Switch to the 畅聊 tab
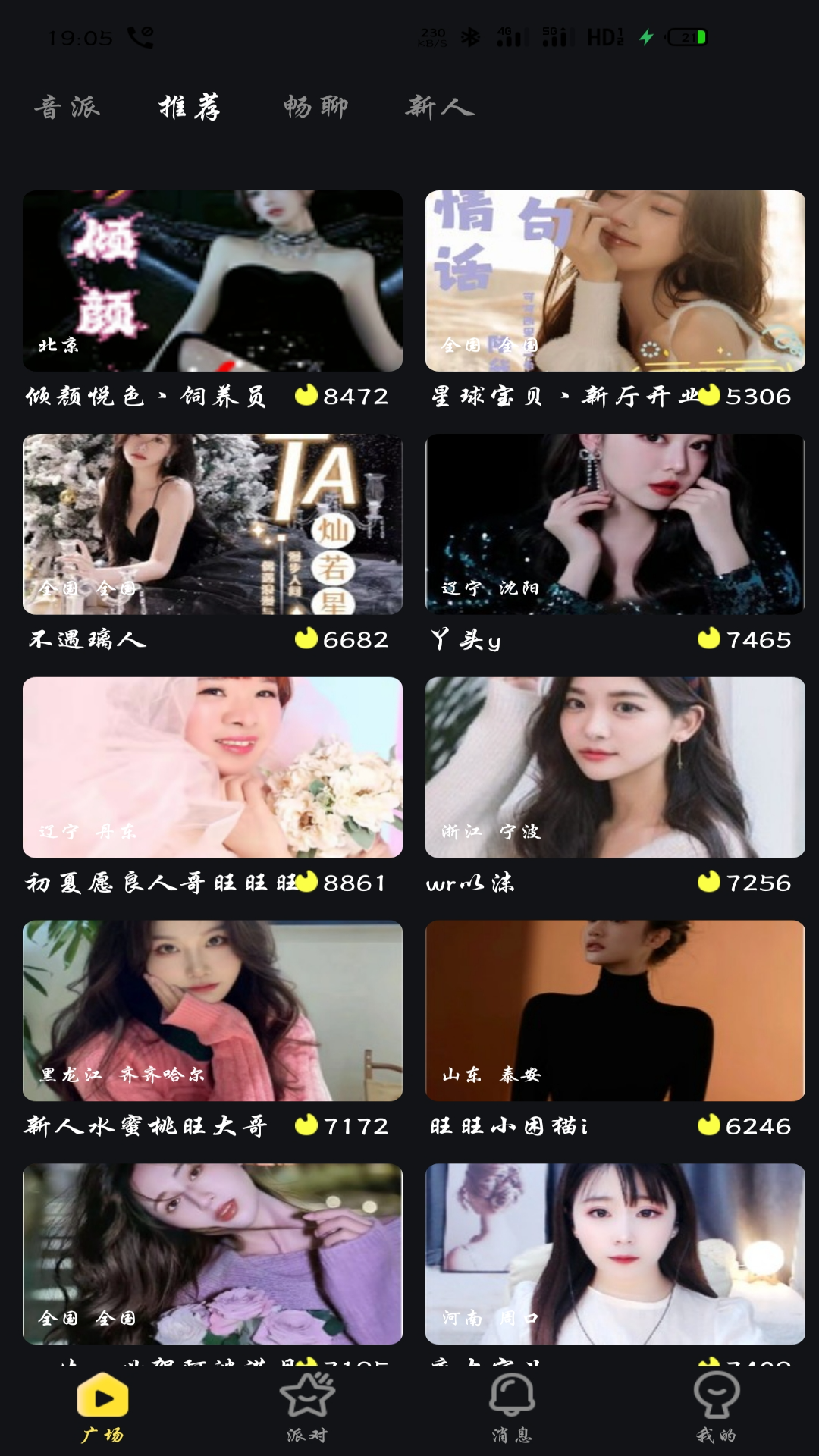This screenshot has width=819, height=1456. [313, 108]
